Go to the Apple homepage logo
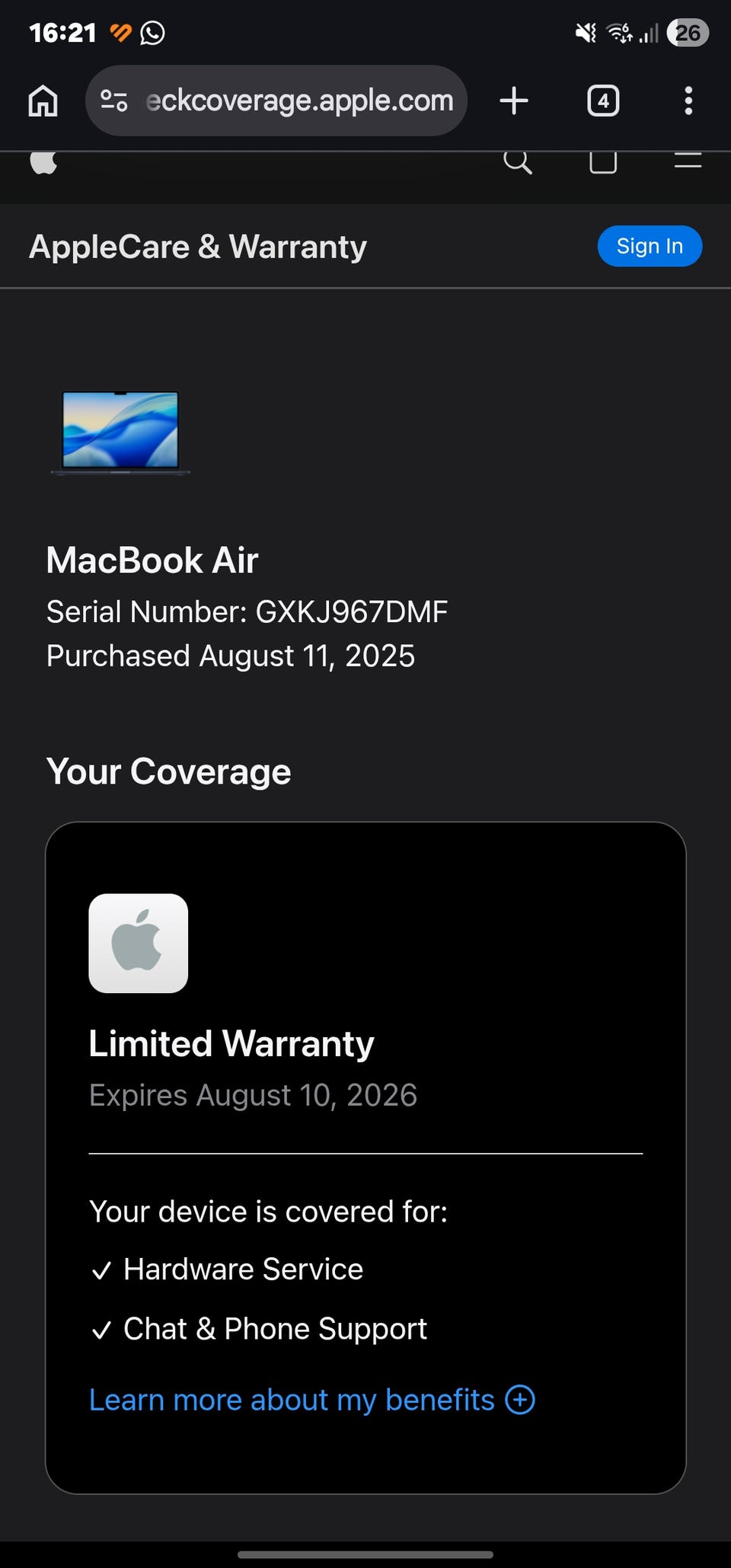This screenshot has width=731, height=1568. [x=43, y=162]
